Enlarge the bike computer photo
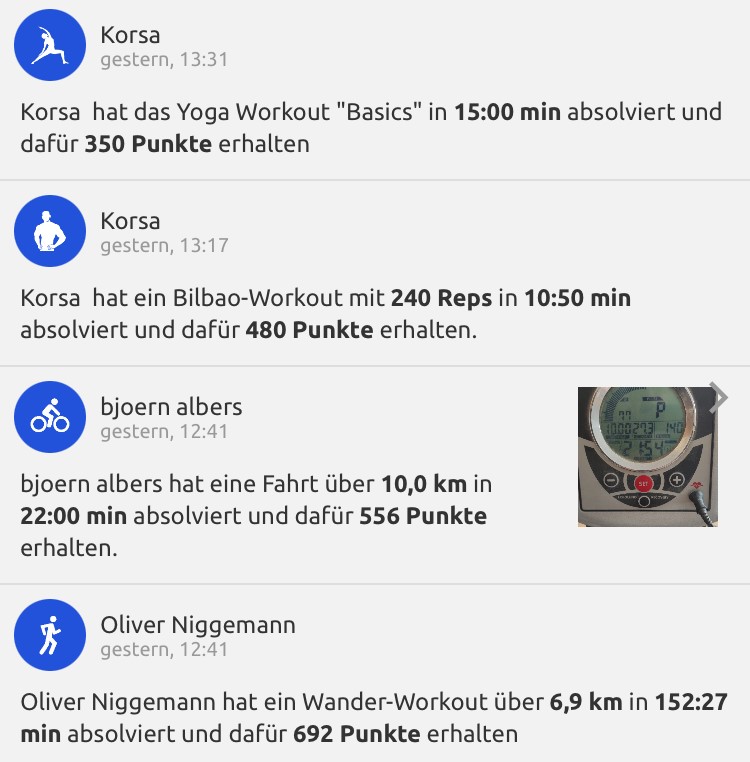 point(647,457)
